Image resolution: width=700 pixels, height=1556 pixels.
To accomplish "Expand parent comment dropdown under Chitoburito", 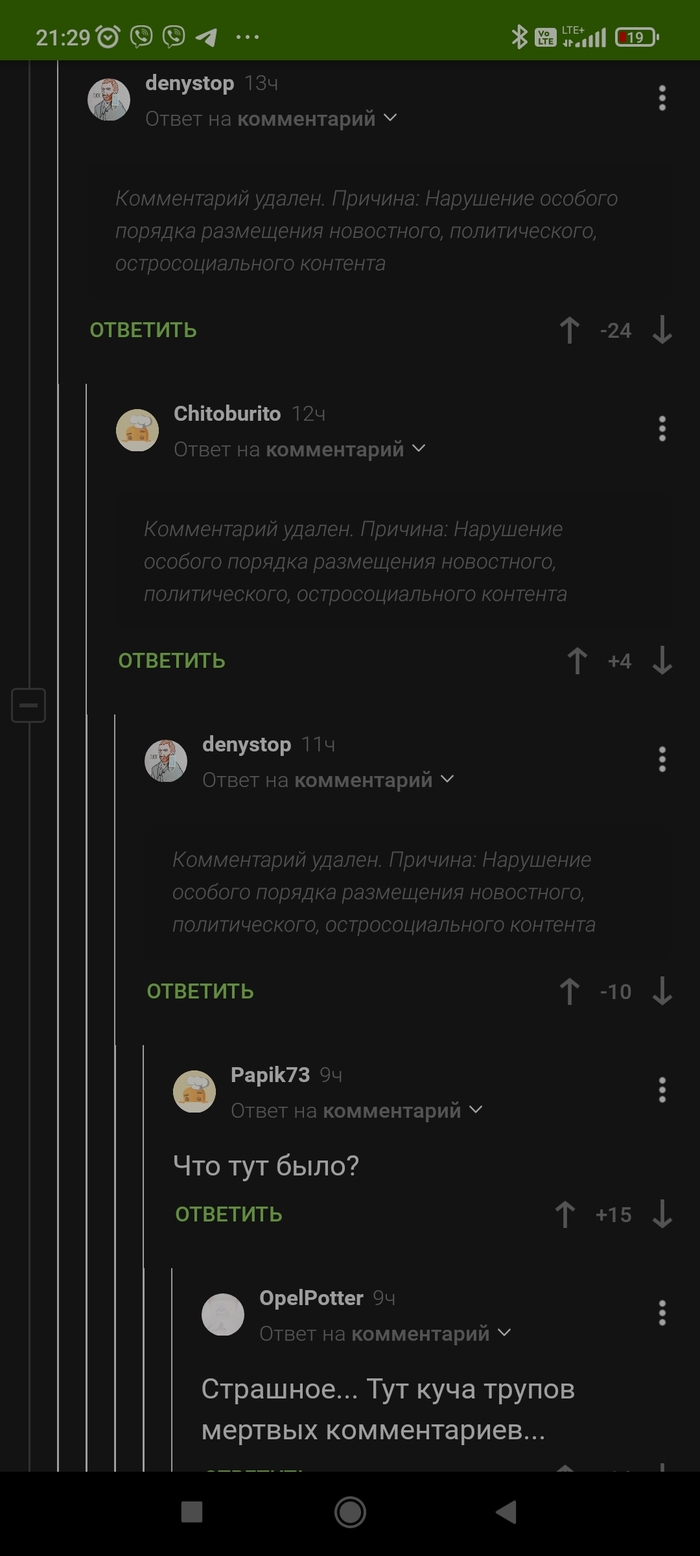I will click(x=418, y=449).
